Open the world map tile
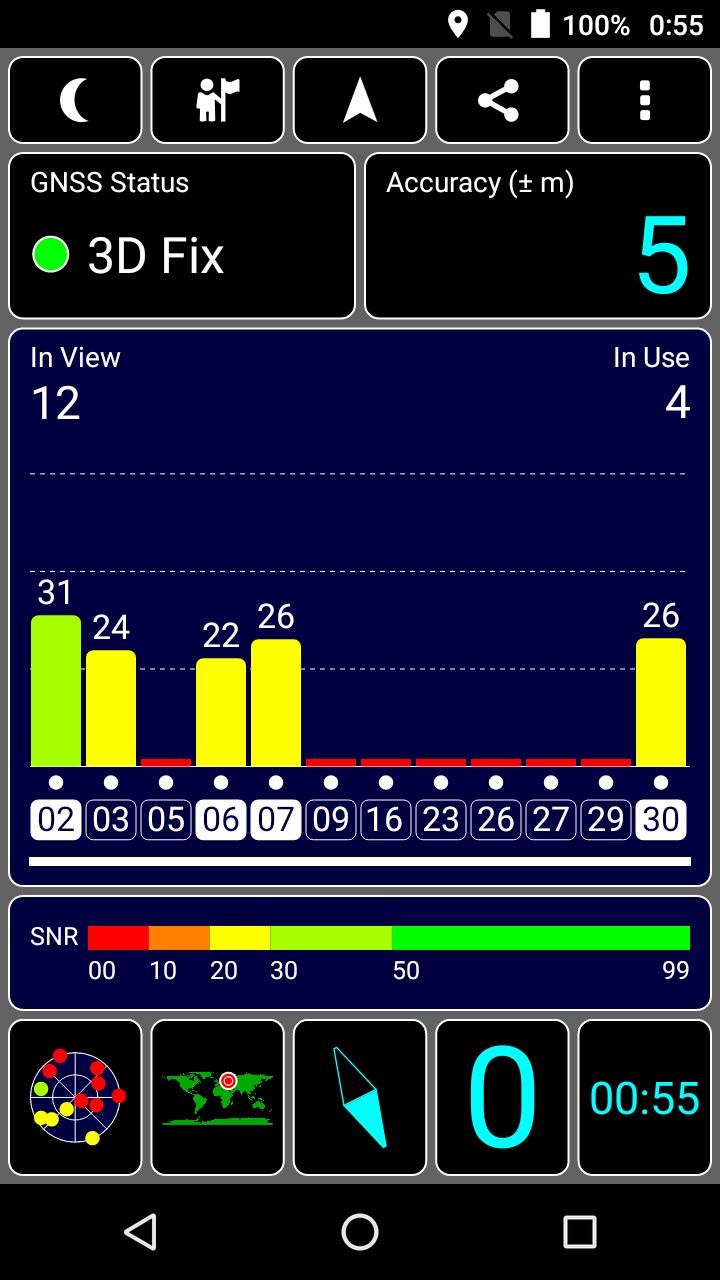720x1280 pixels. [218, 1097]
